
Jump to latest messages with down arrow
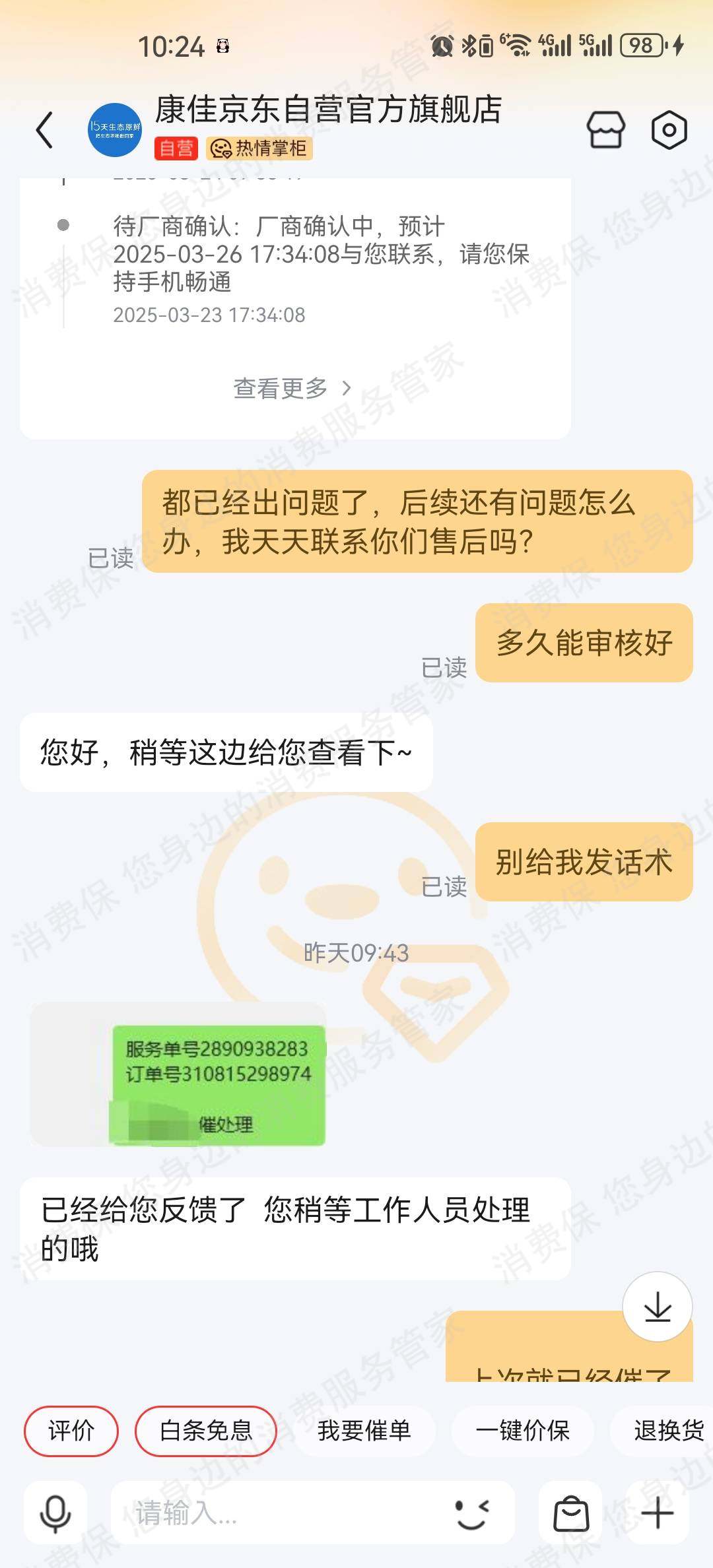point(658,1307)
